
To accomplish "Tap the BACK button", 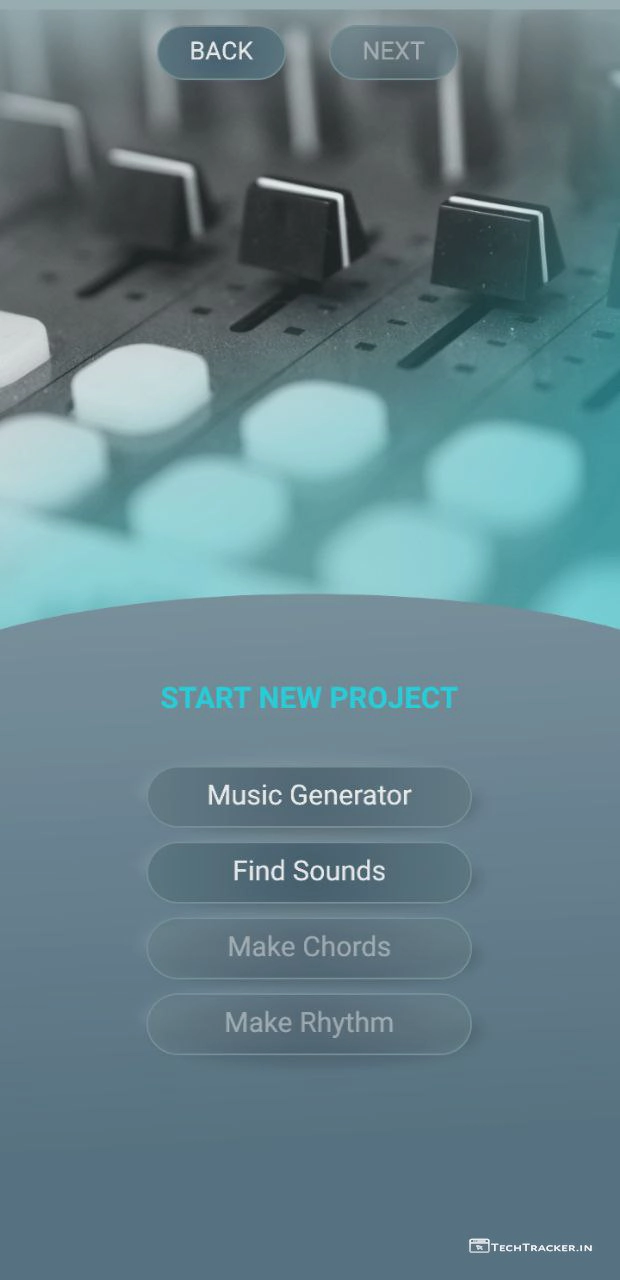I will 221,52.
